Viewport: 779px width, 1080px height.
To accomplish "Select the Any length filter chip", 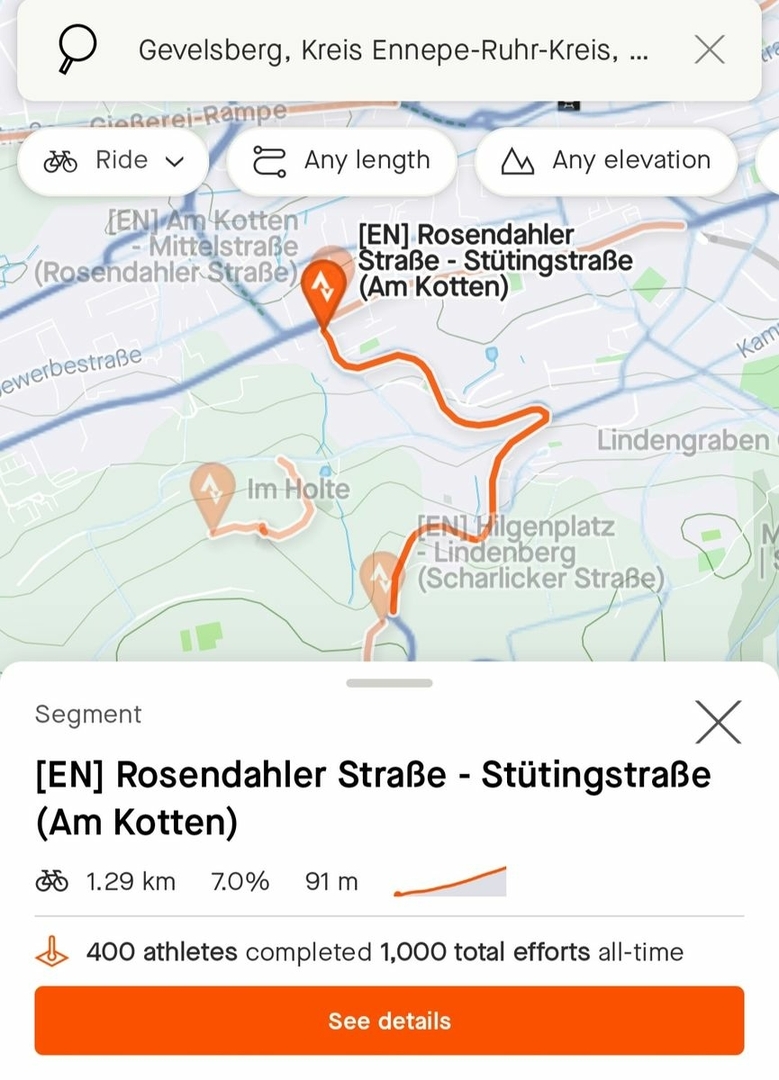I will point(341,161).
